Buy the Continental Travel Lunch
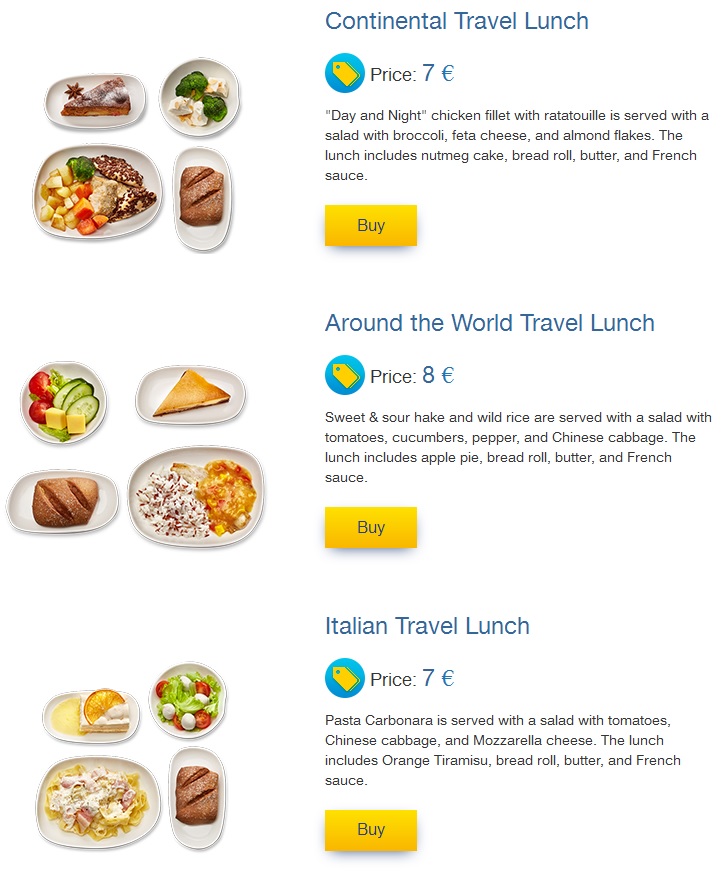The image size is (727, 871). pos(370,226)
